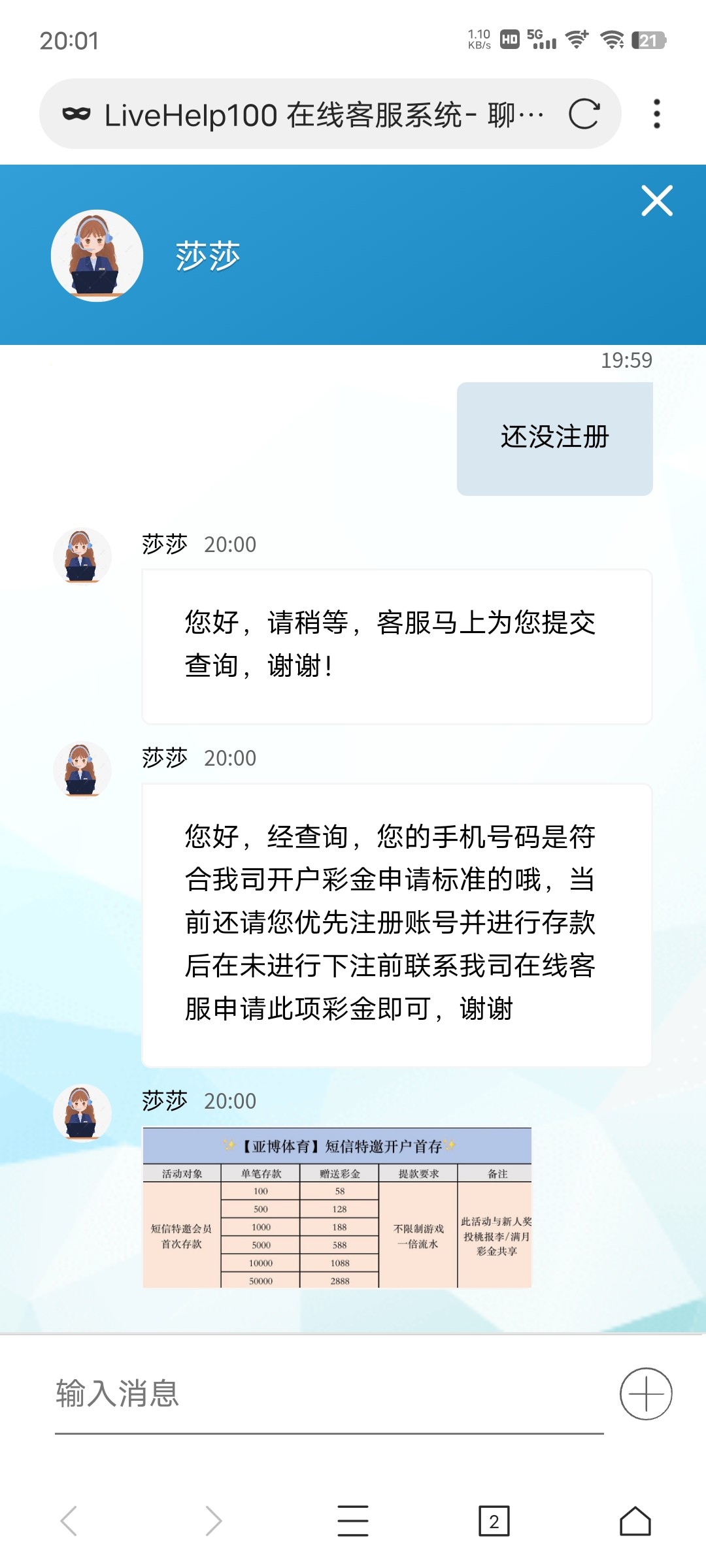
Task: Return to the browser home page
Action: [x=635, y=1521]
